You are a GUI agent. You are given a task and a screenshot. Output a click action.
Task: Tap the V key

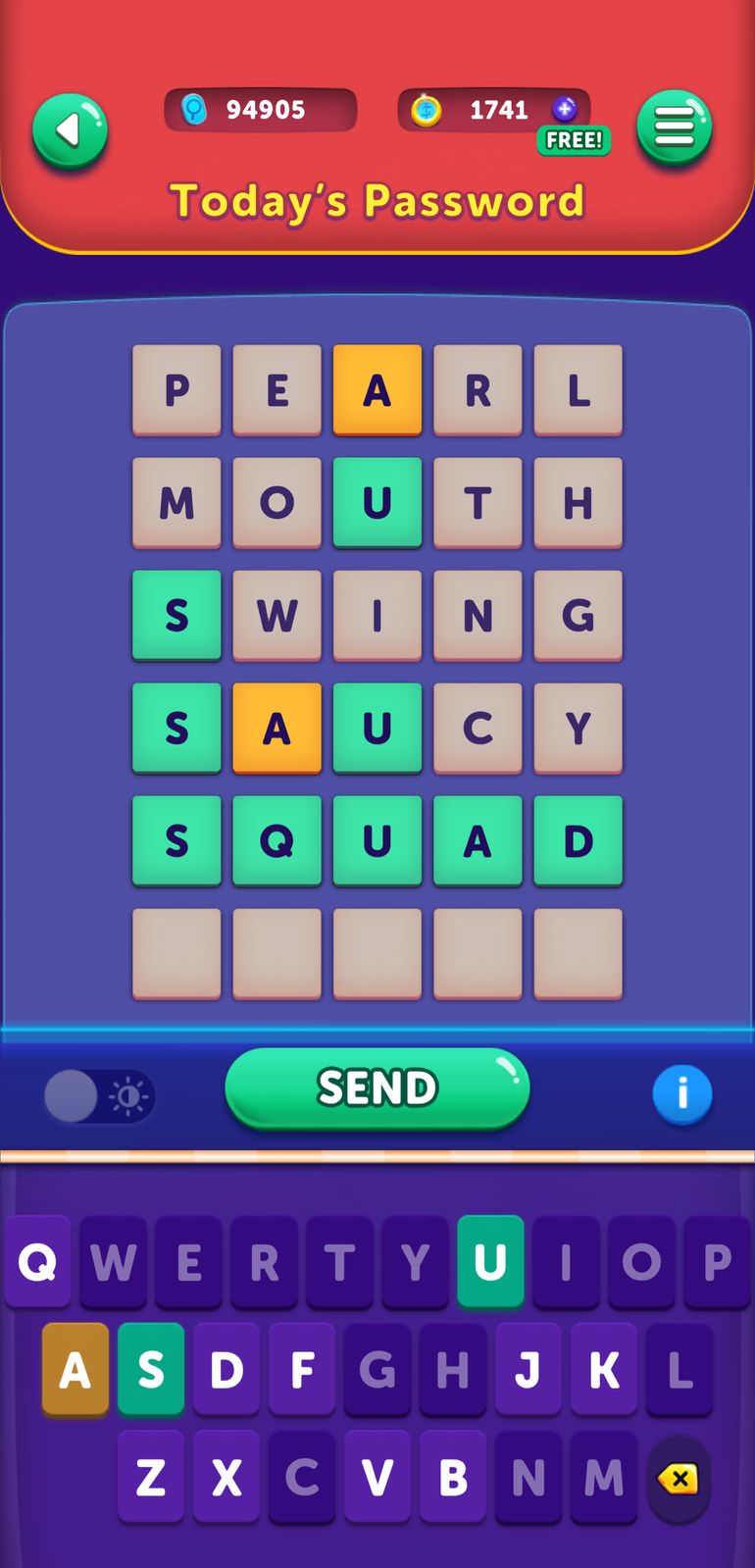click(377, 1476)
